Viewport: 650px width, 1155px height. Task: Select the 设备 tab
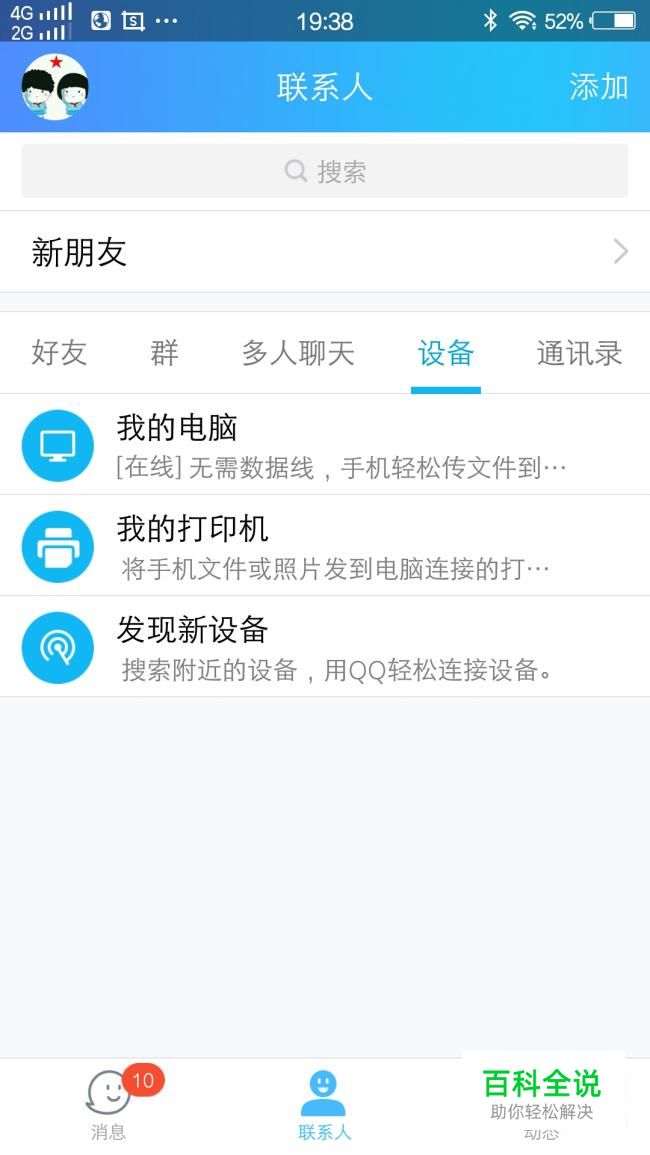(445, 353)
